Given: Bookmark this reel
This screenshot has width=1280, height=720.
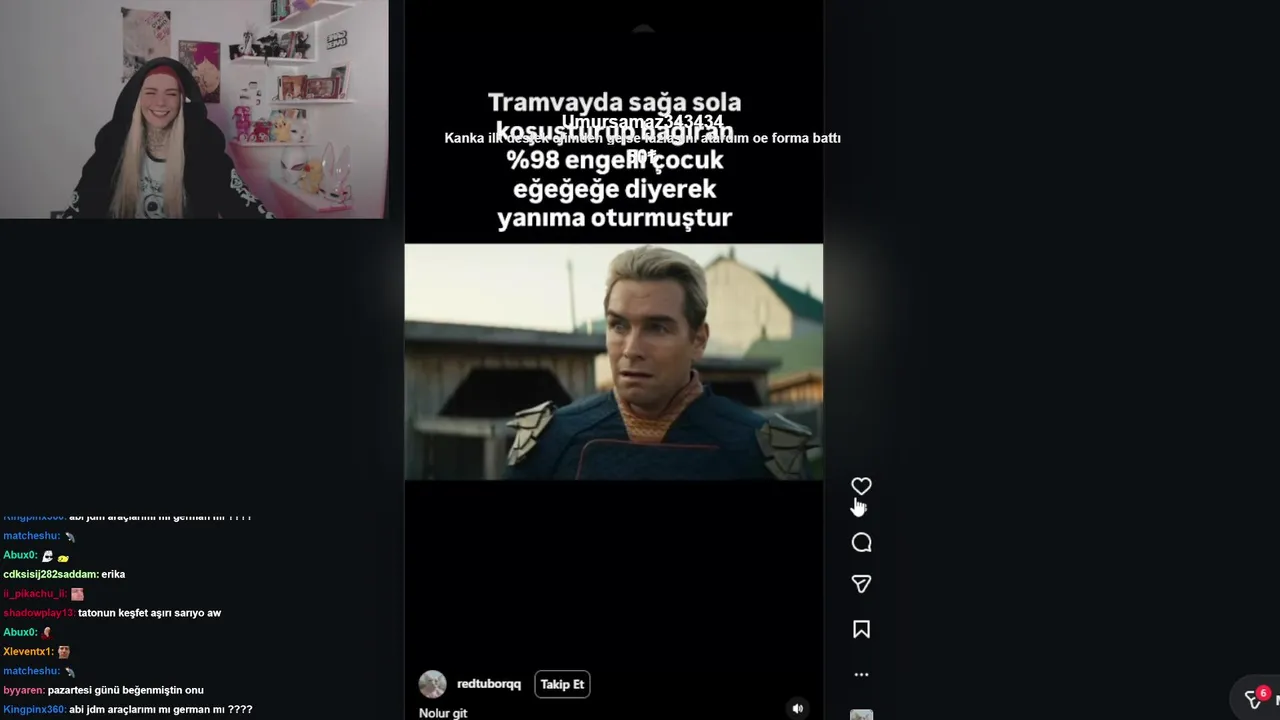Looking at the screenshot, I should 861,629.
